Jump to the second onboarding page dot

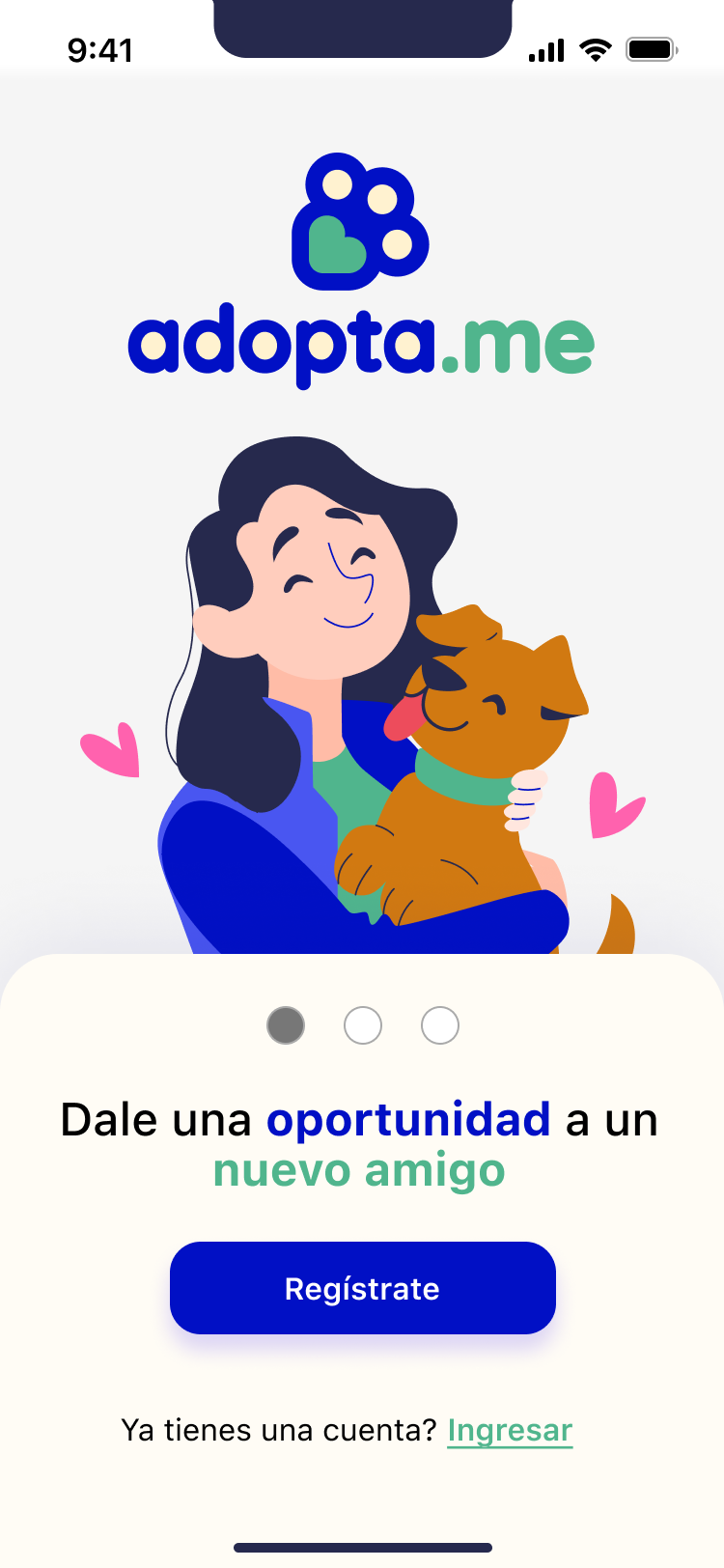(x=363, y=1025)
